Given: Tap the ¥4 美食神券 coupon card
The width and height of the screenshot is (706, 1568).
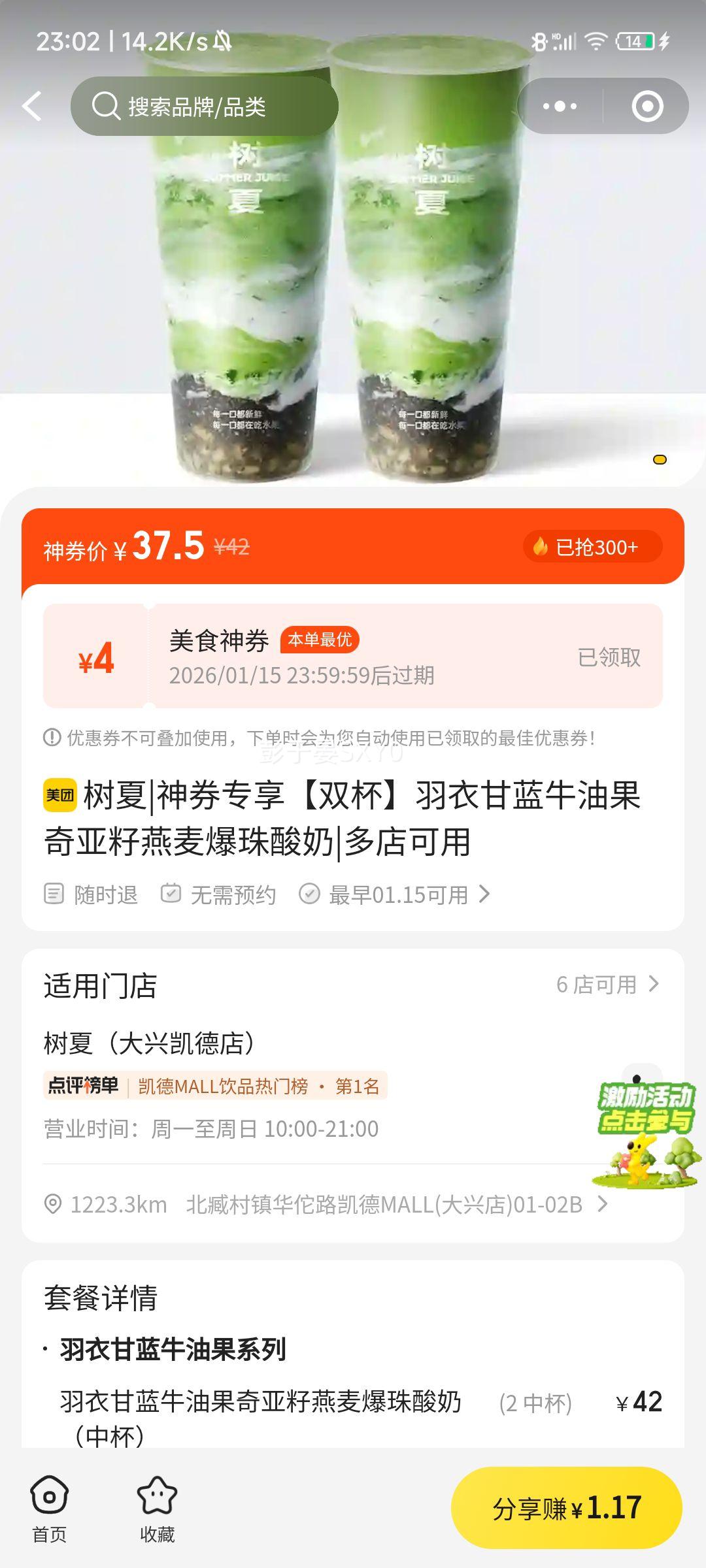Looking at the screenshot, I should 353,656.
